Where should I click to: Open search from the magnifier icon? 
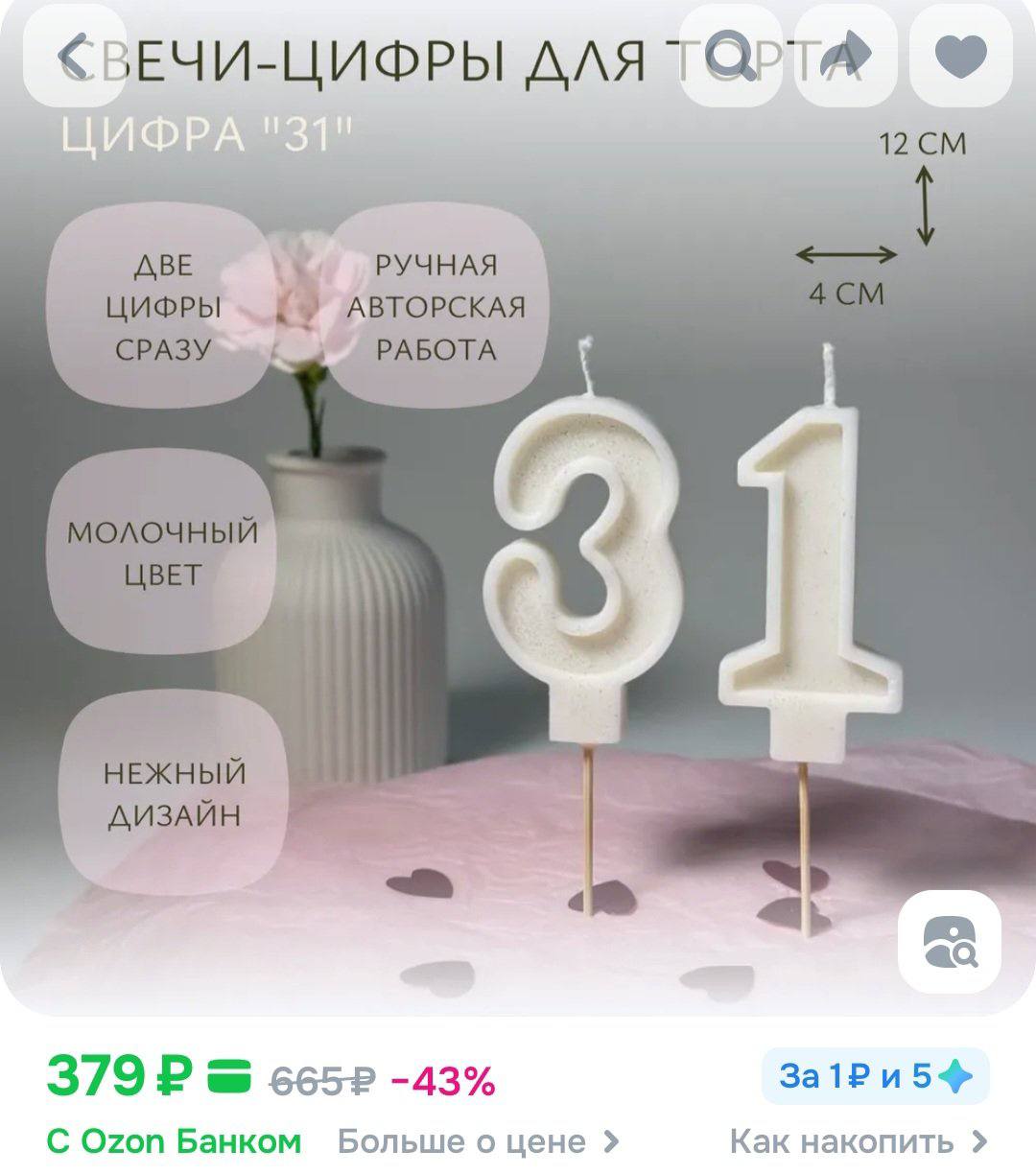[732, 56]
